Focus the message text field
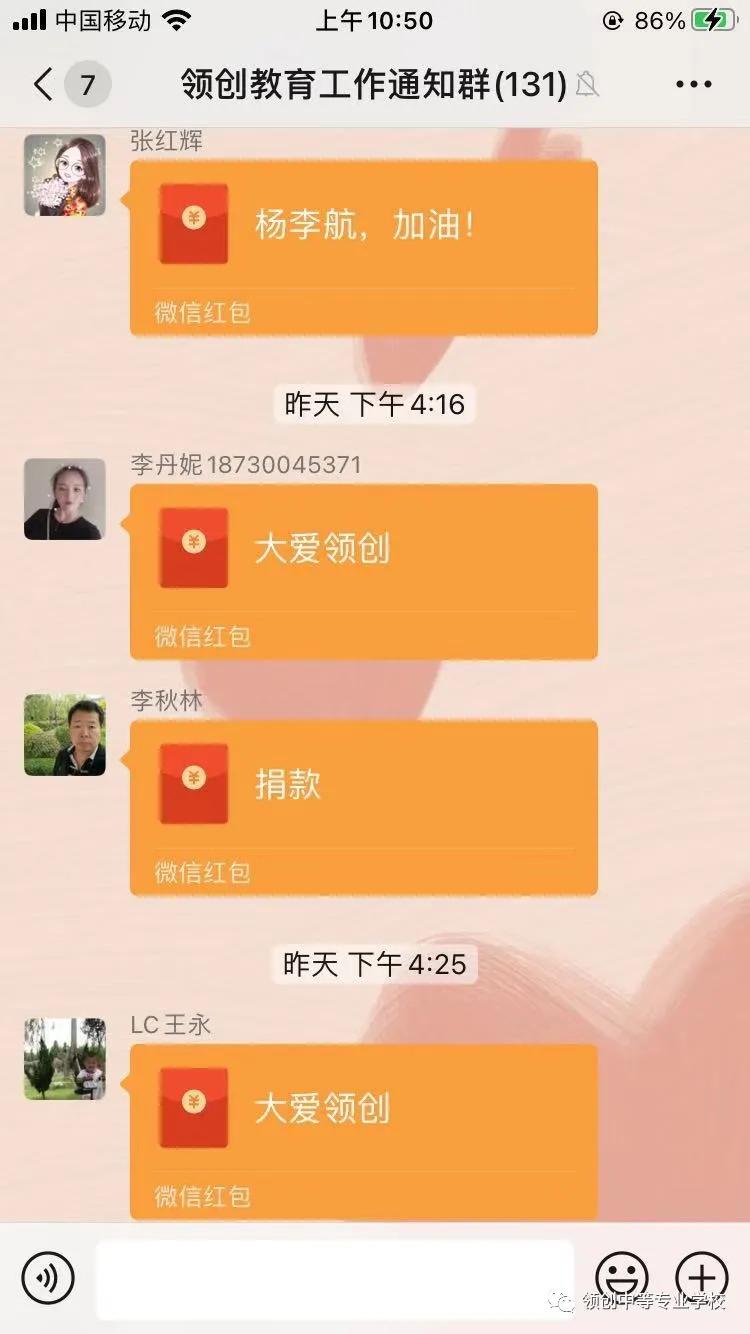Viewport: 750px width, 1334px height. coord(335,1277)
